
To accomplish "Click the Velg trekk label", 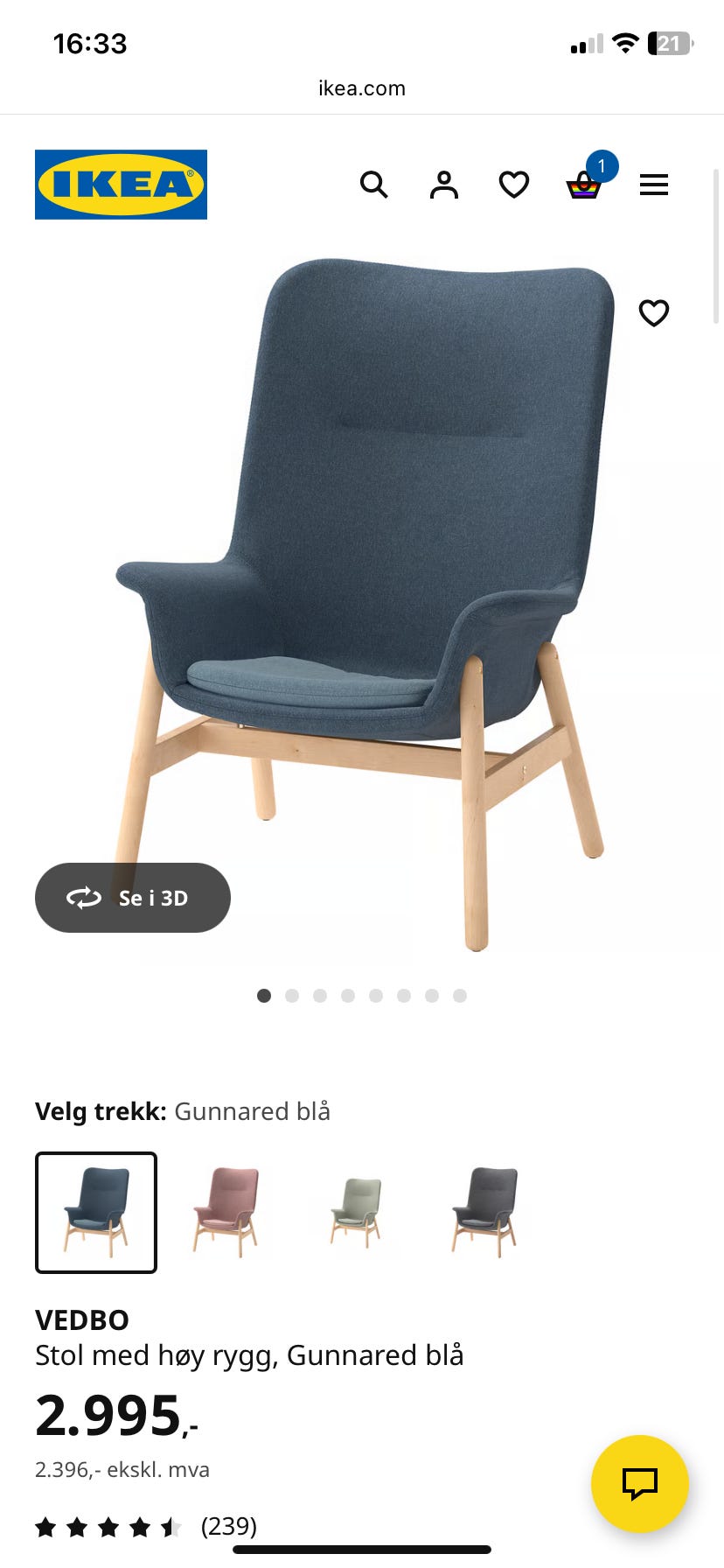I will tap(99, 1111).
